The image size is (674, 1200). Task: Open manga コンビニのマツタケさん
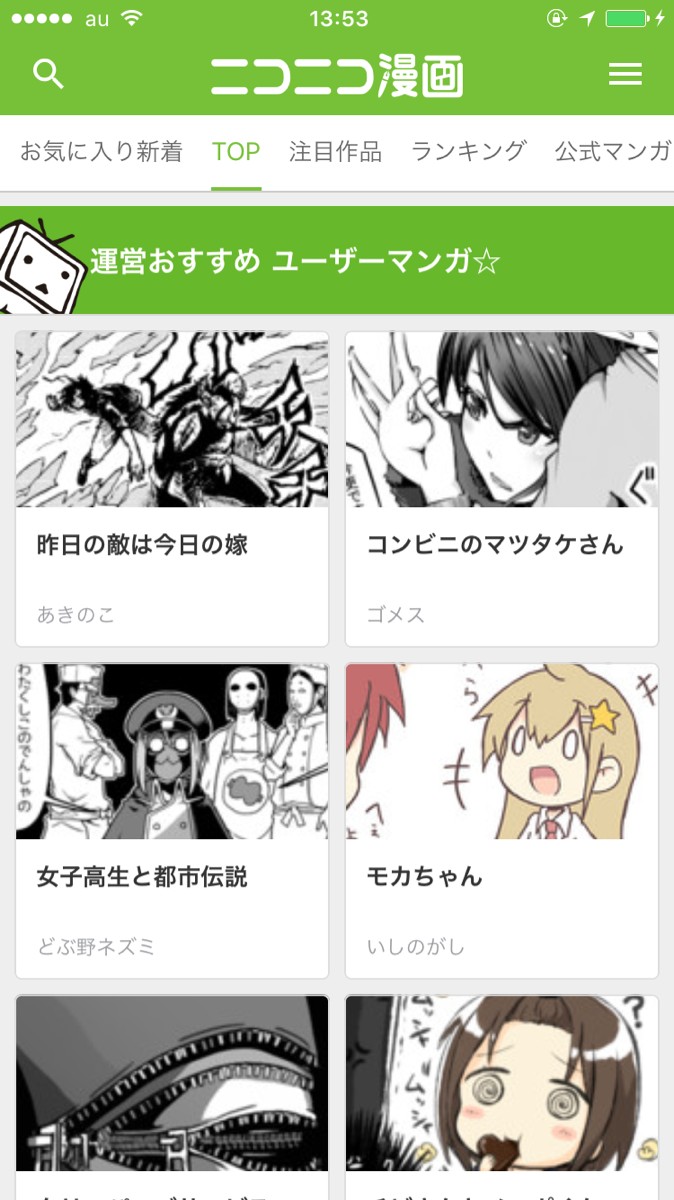(502, 488)
